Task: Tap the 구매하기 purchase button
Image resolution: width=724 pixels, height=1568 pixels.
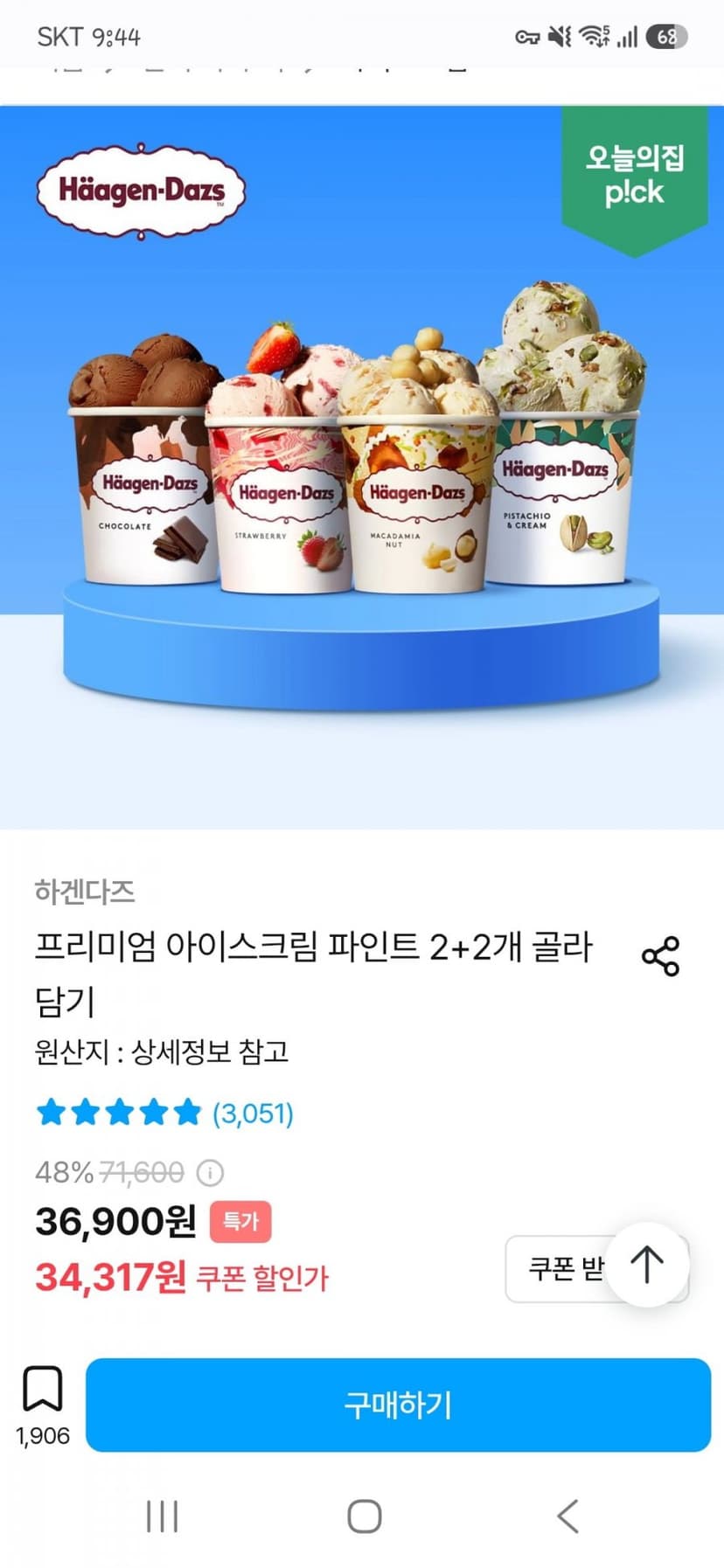Action: coord(398,1405)
